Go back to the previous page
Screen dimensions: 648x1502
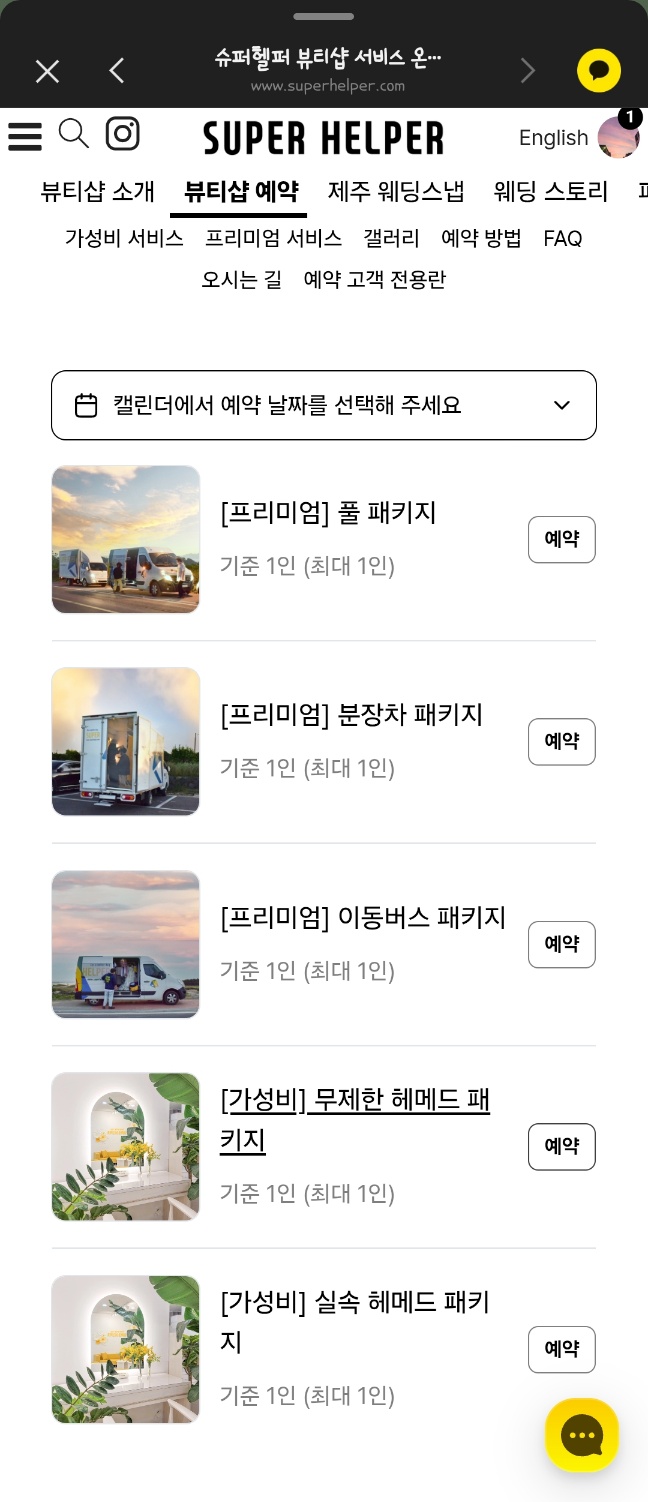(x=117, y=71)
